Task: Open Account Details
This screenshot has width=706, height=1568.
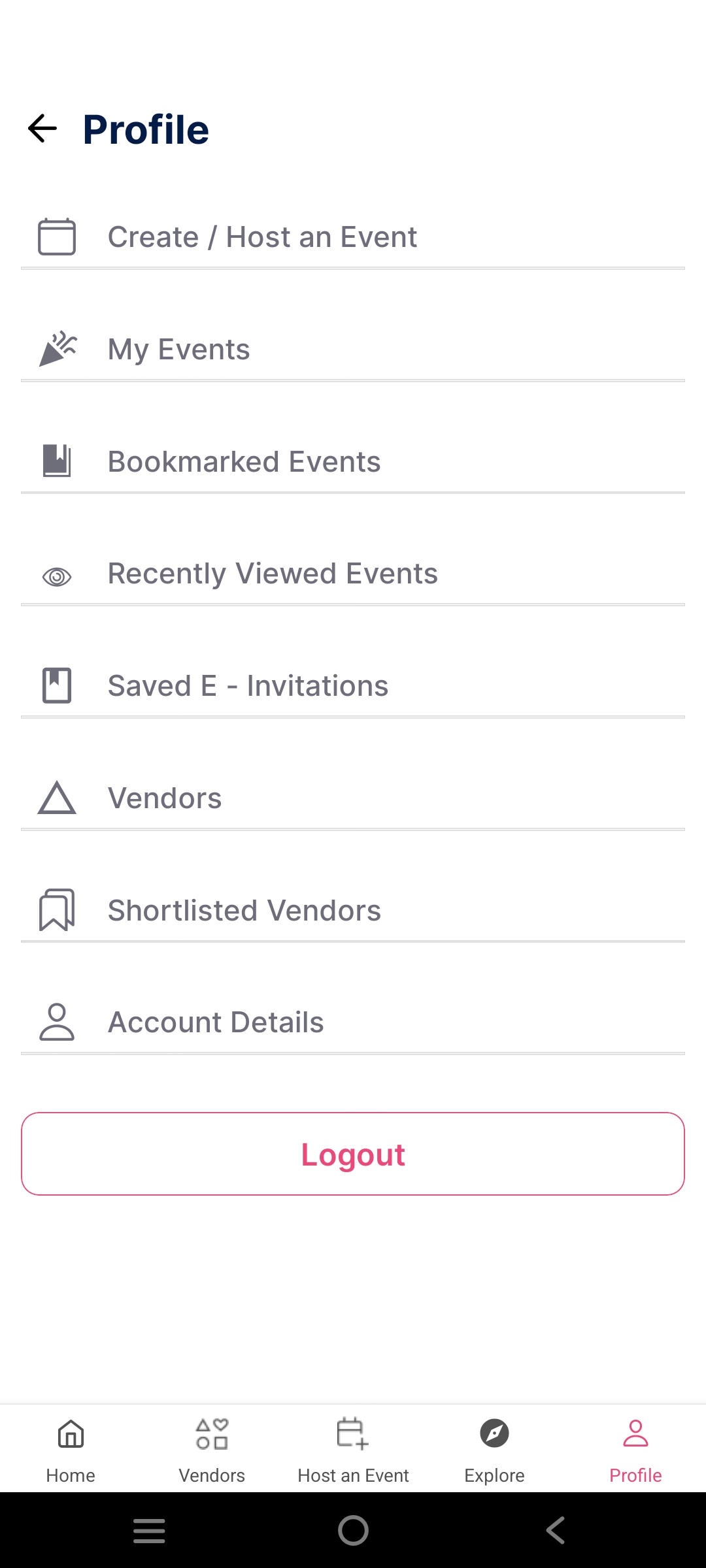Action: point(353,1022)
